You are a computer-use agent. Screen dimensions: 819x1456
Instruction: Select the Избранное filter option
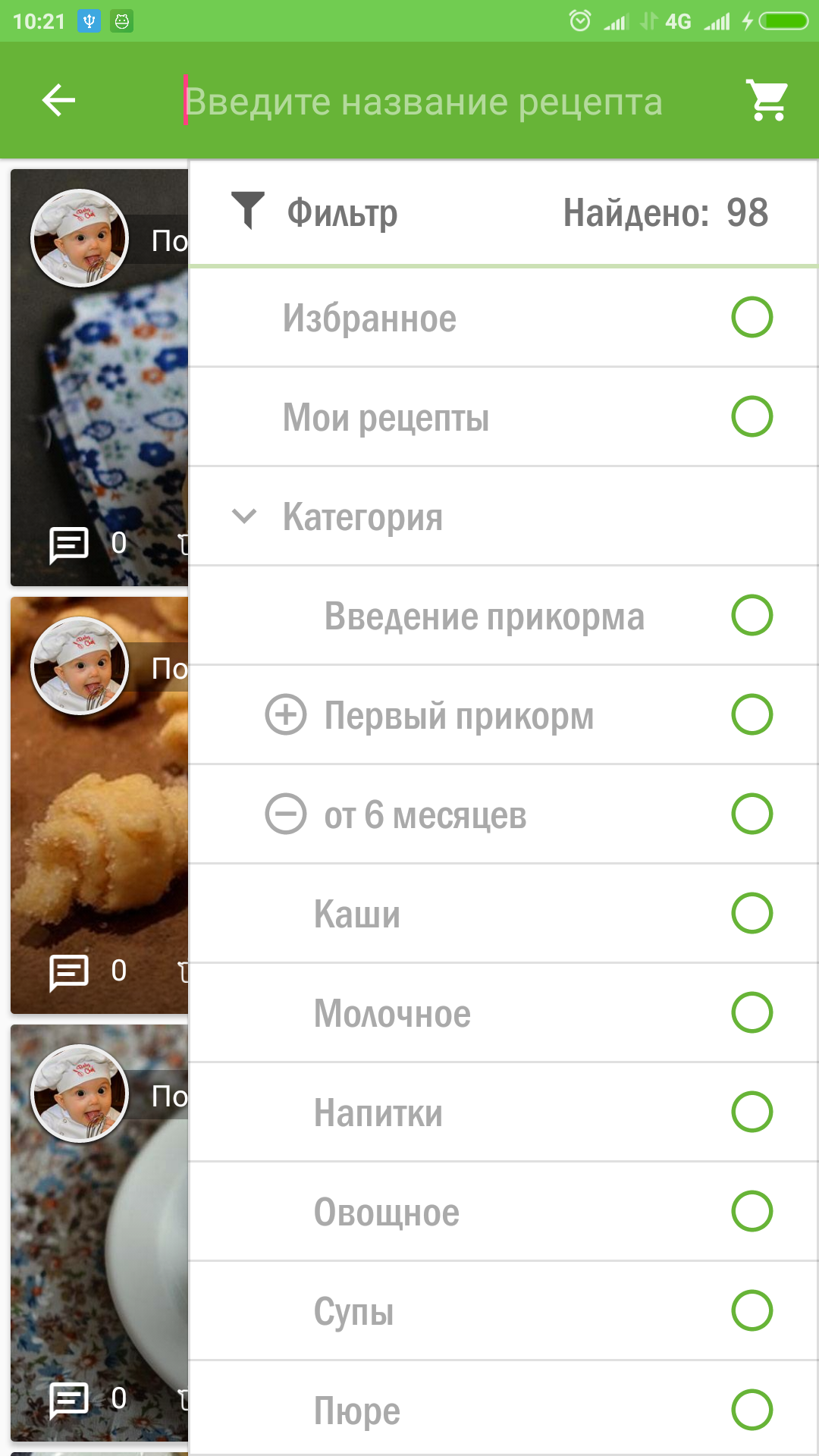click(x=752, y=317)
